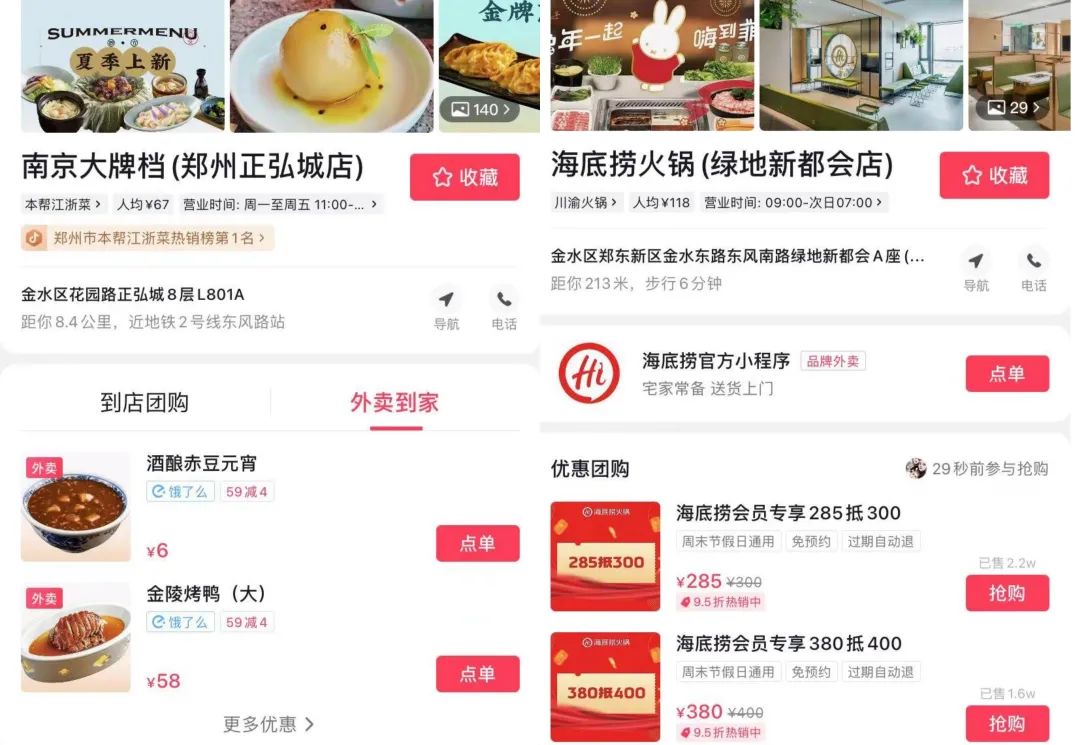Open the 140-photo gallery for 南京大牌档
1080x745 pixels.
click(479, 109)
